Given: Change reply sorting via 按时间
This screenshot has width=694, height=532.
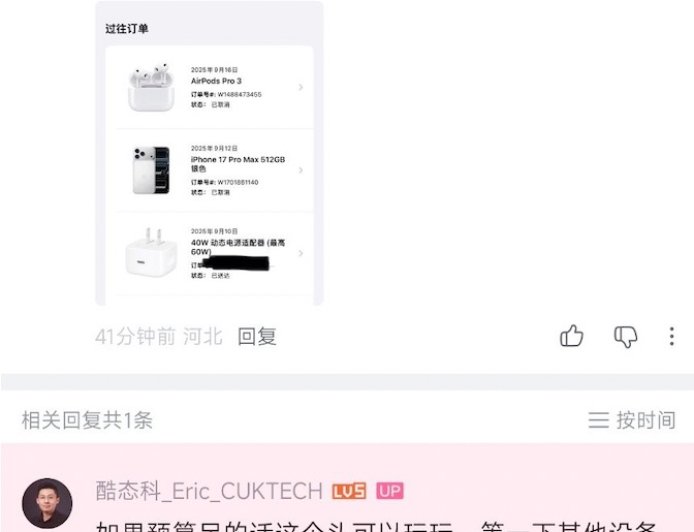Looking at the screenshot, I should click(632, 421).
